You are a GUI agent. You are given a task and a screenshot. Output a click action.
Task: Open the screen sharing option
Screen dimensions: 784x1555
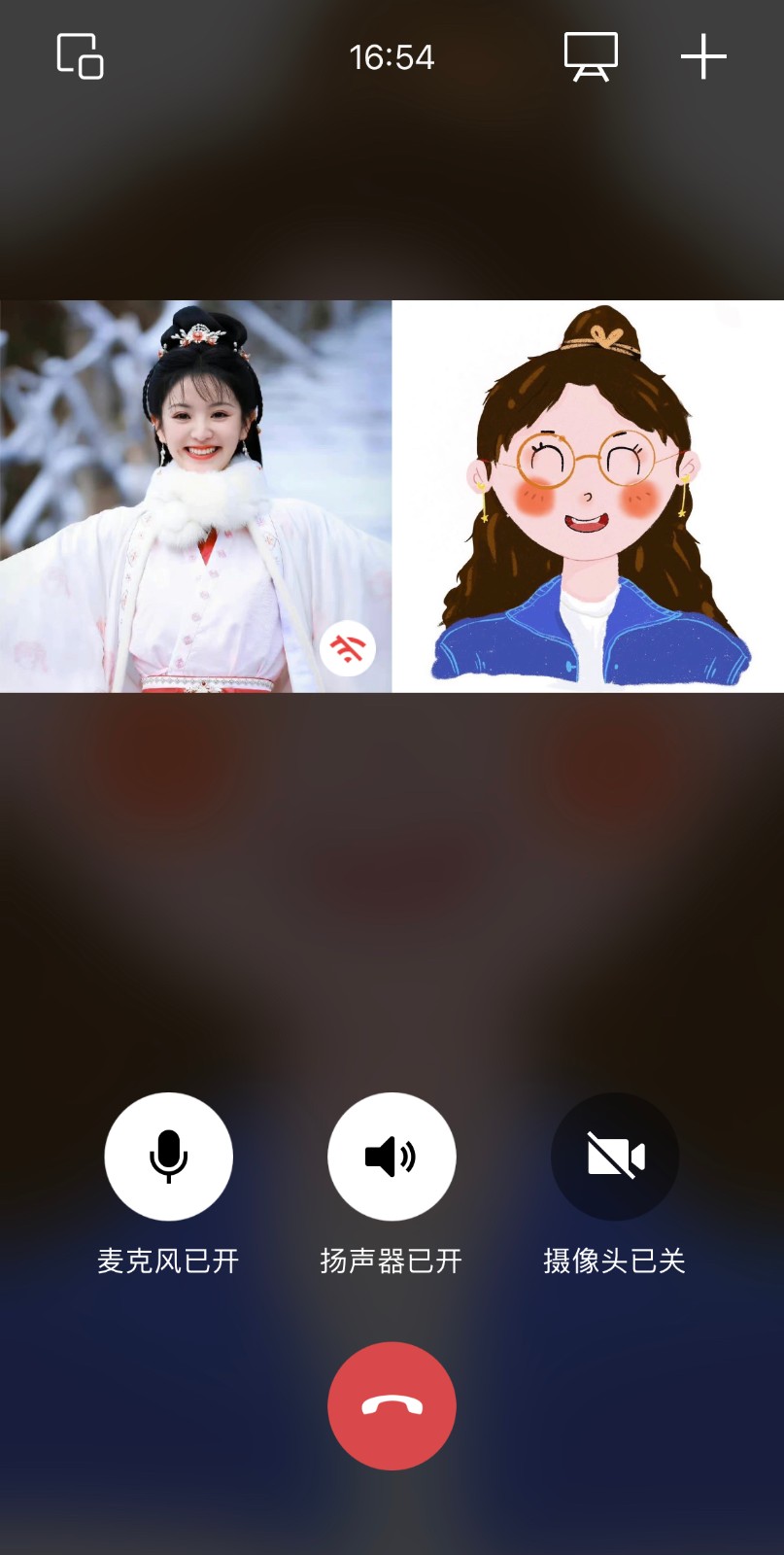591,56
